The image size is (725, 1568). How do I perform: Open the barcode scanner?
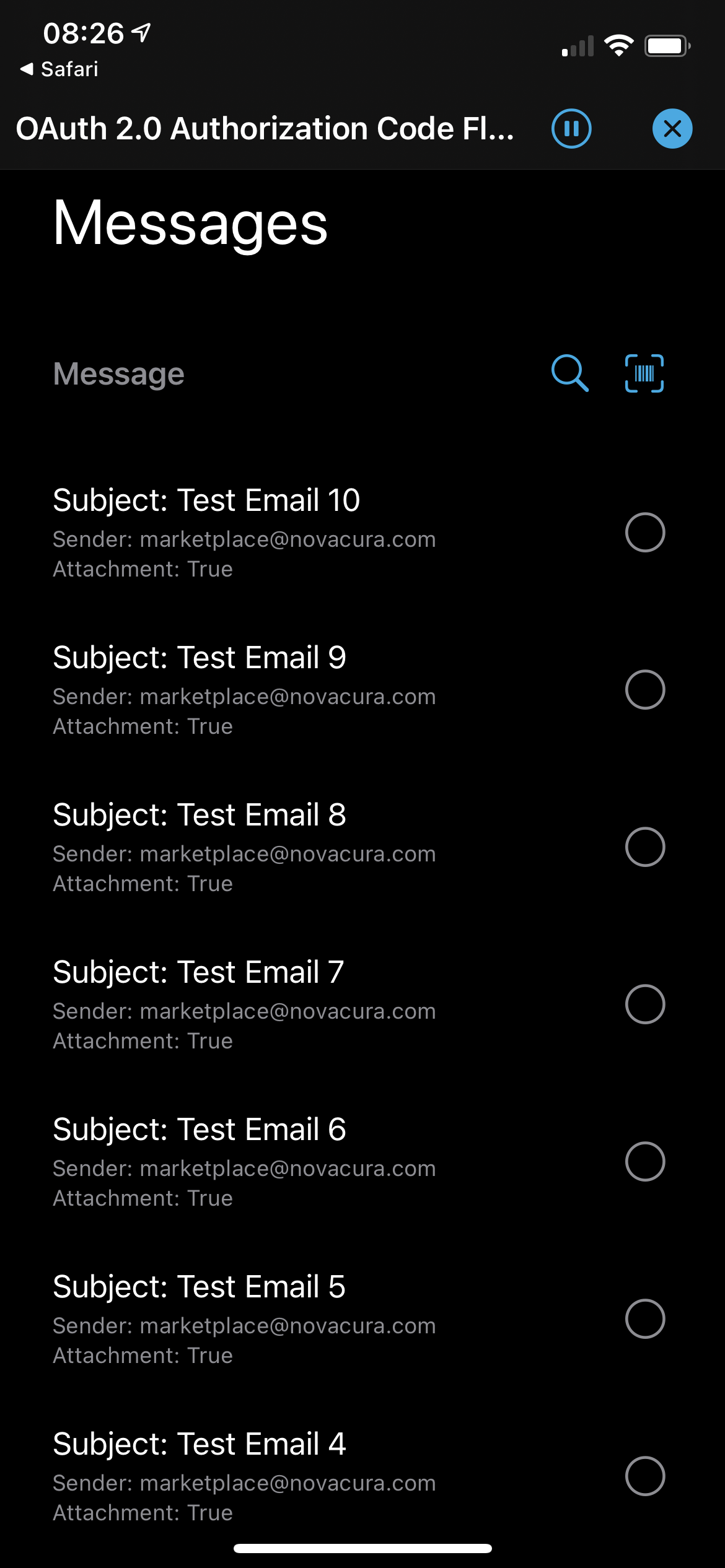tap(644, 373)
